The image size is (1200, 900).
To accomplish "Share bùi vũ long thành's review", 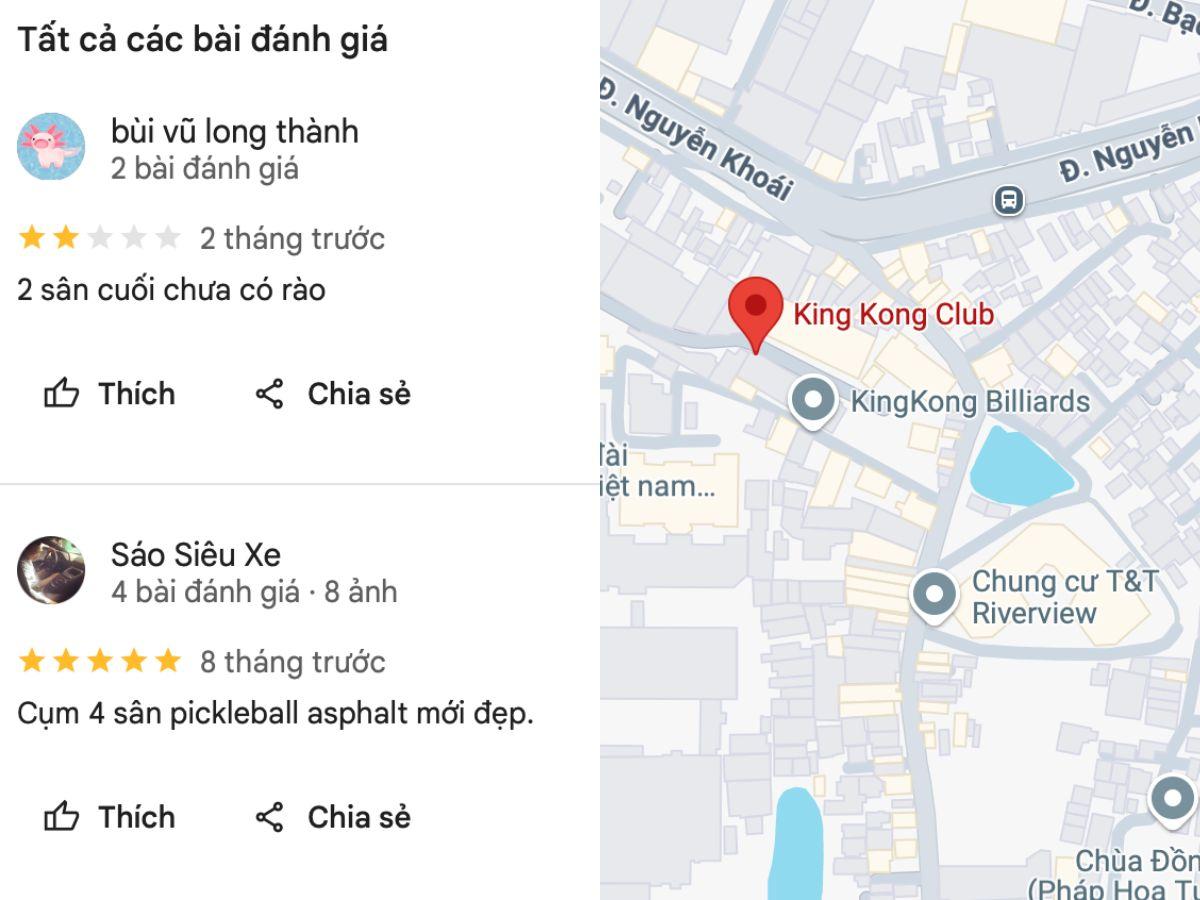I will pyautogui.click(x=333, y=394).
